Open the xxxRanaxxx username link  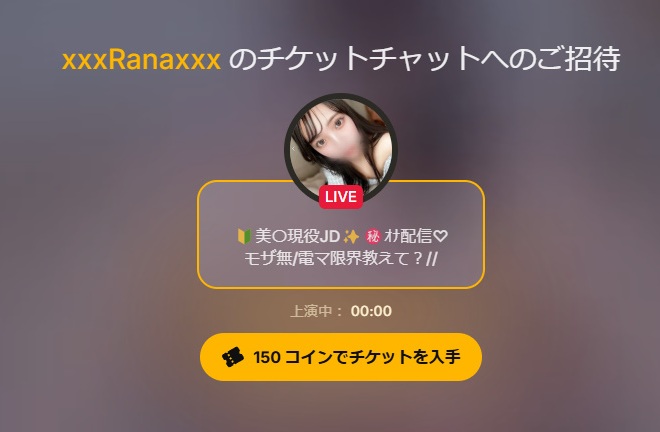pos(141,60)
